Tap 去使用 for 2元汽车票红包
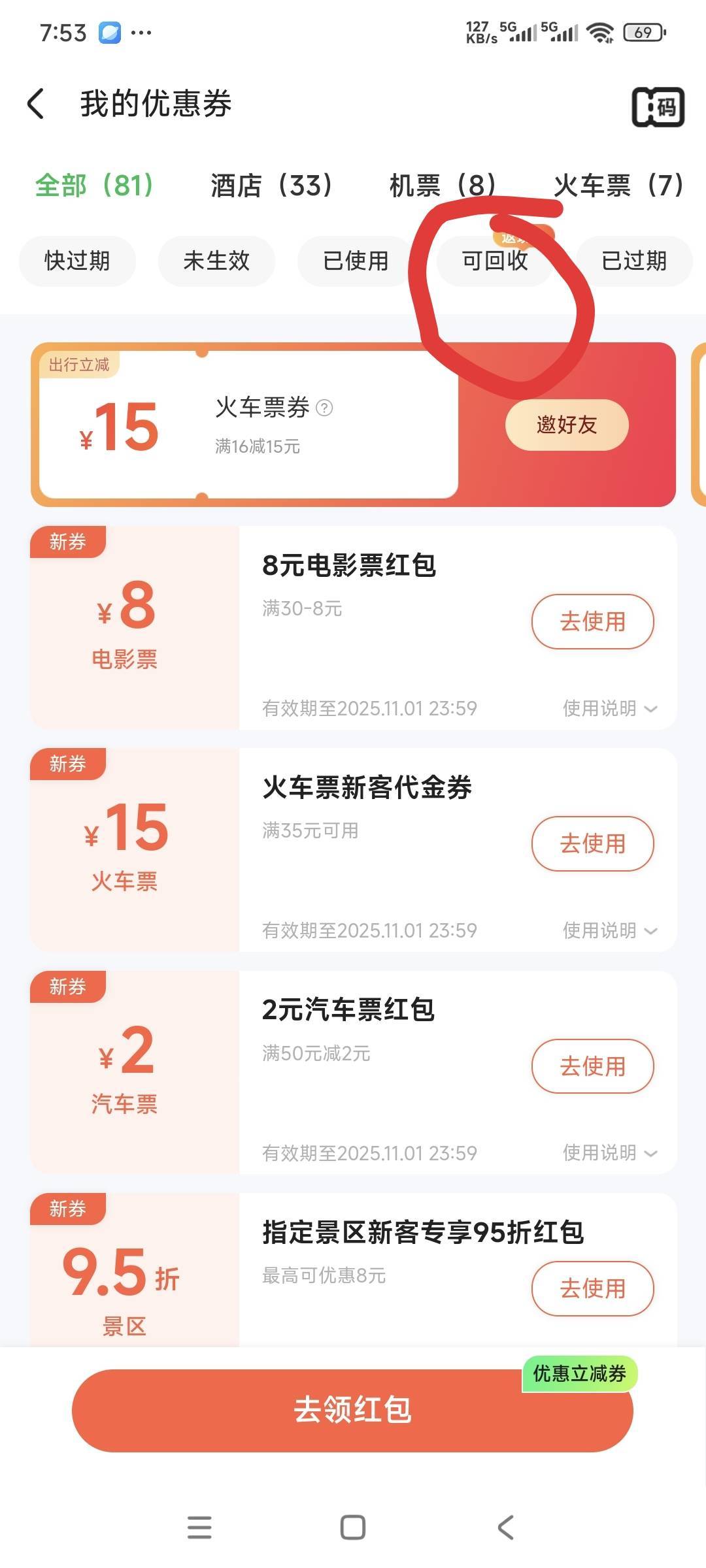 click(x=592, y=1066)
